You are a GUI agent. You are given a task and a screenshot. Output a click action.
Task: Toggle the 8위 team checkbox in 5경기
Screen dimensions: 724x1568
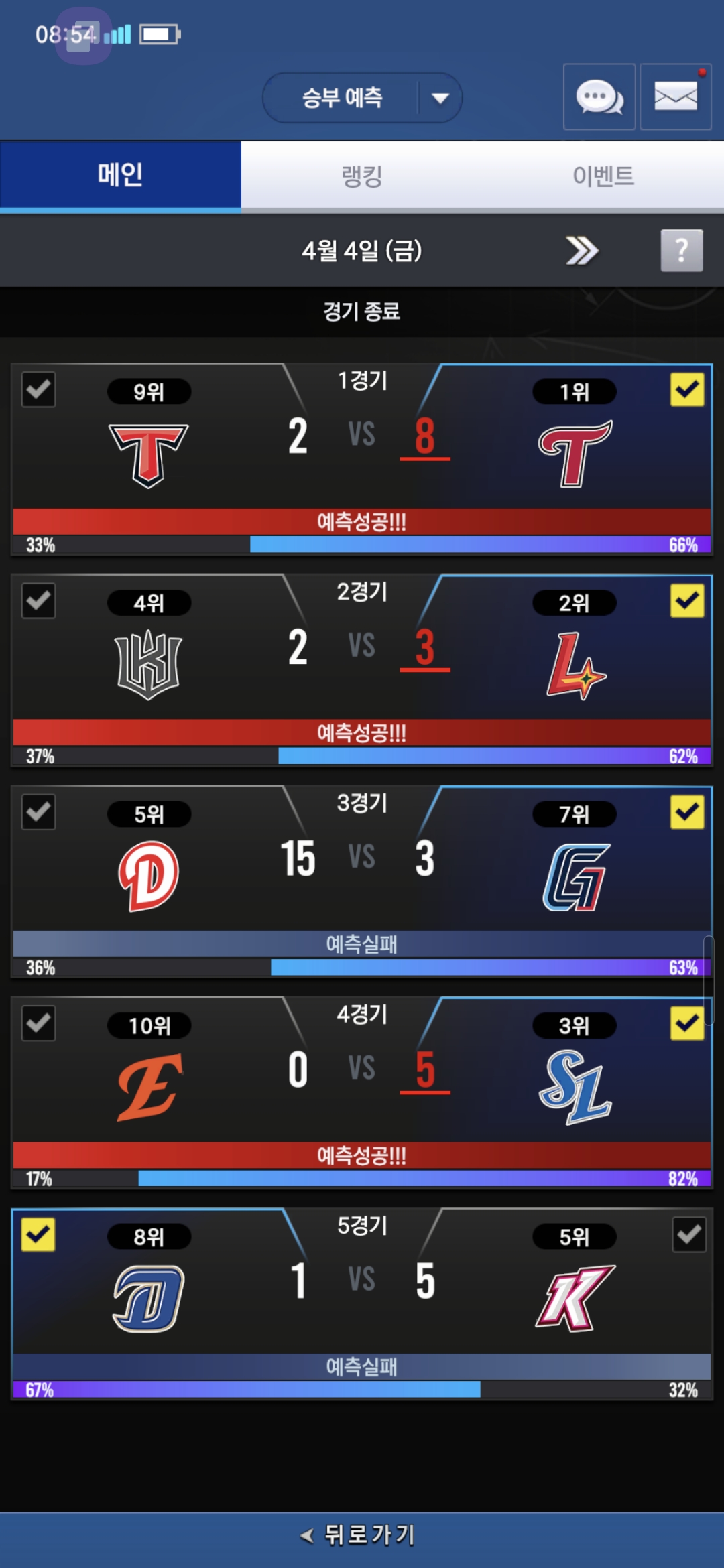[38, 1234]
